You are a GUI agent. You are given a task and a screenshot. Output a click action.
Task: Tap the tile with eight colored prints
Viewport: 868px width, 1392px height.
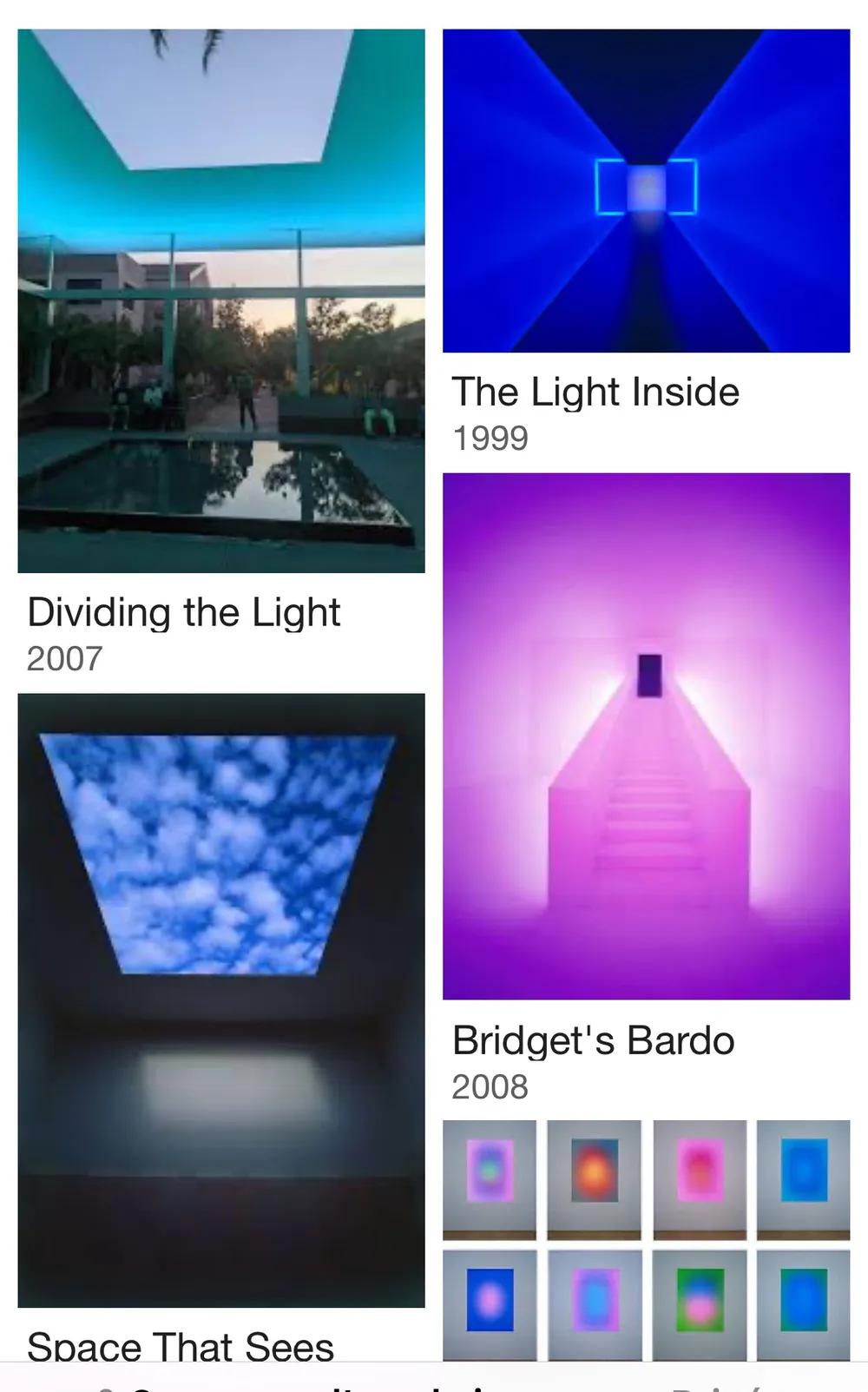[646, 1239]
